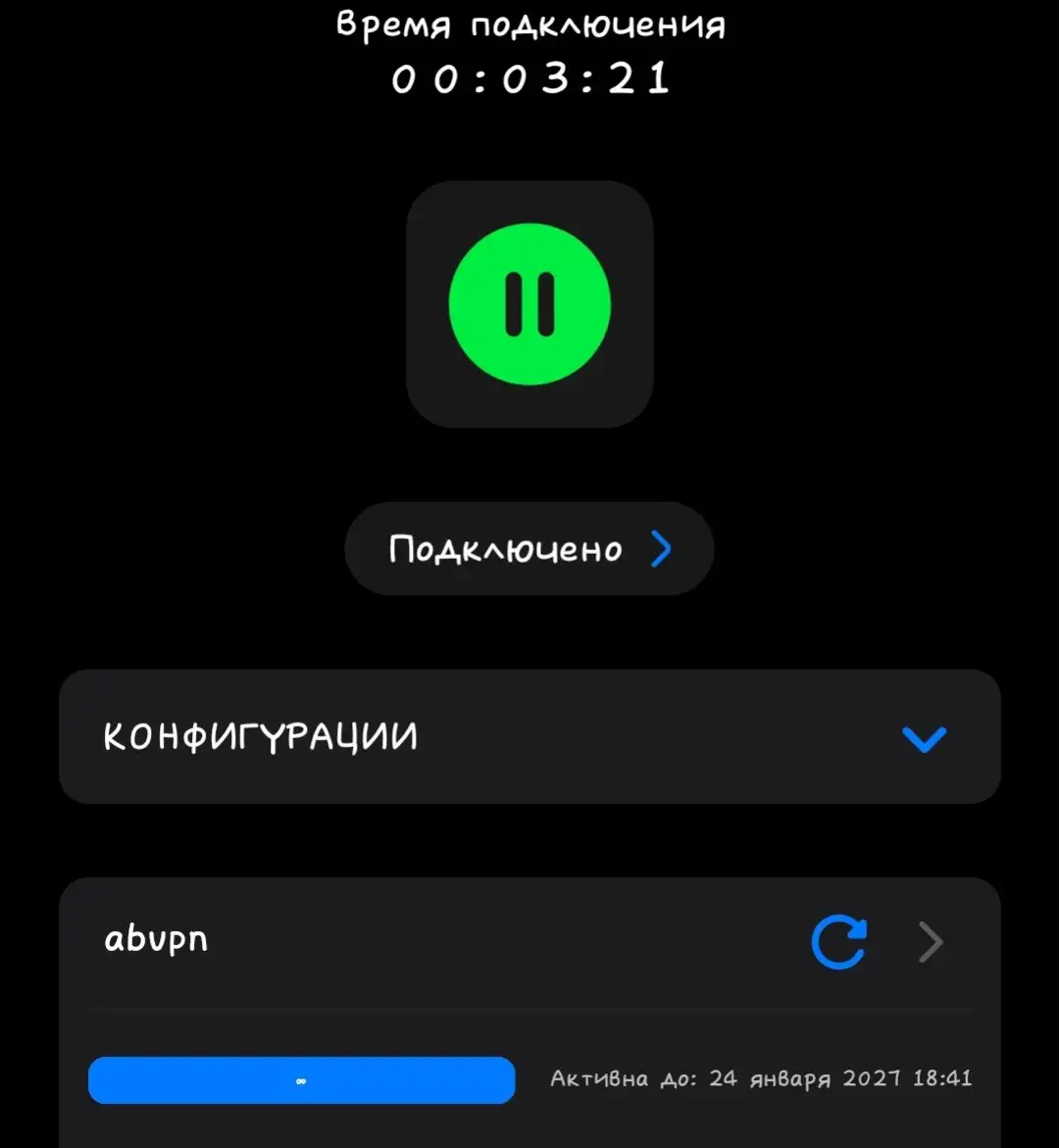Image resolution: width=1059 pixels, height=1148 pixels.
Task: Tap the connection timer showing 00:03:21
Action: pos(529,78)
